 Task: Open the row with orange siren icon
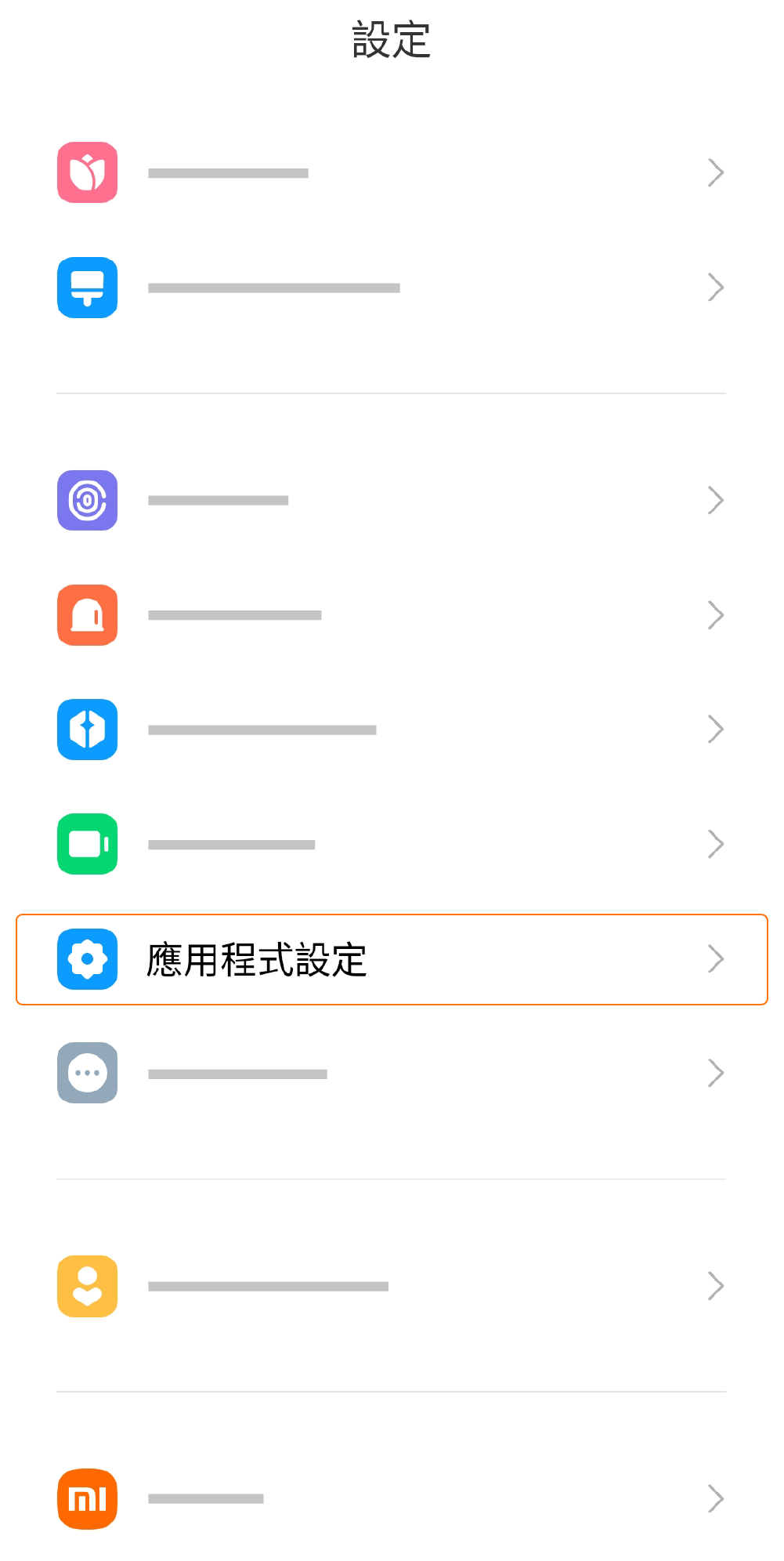(392, 615)
